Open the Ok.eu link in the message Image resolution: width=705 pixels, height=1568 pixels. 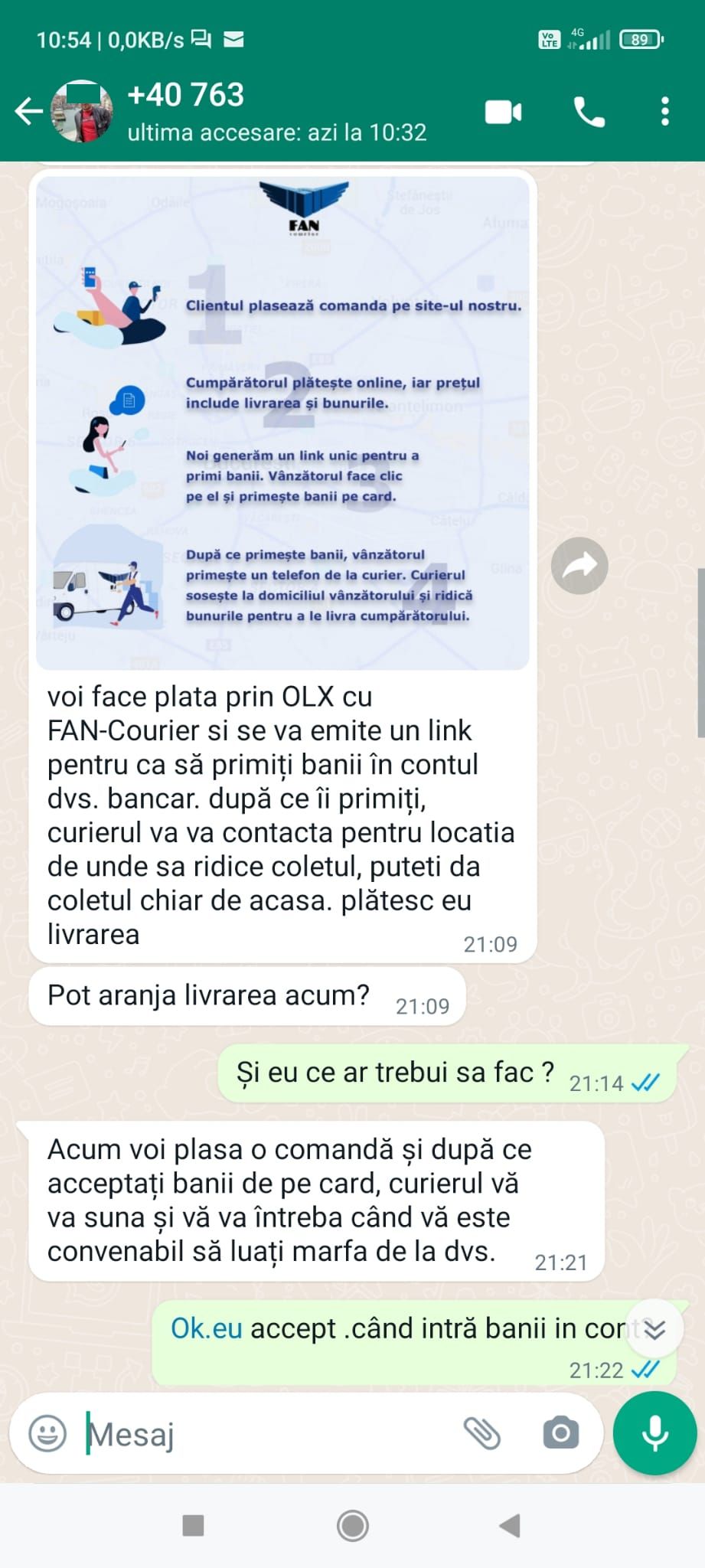point(206,1328)
